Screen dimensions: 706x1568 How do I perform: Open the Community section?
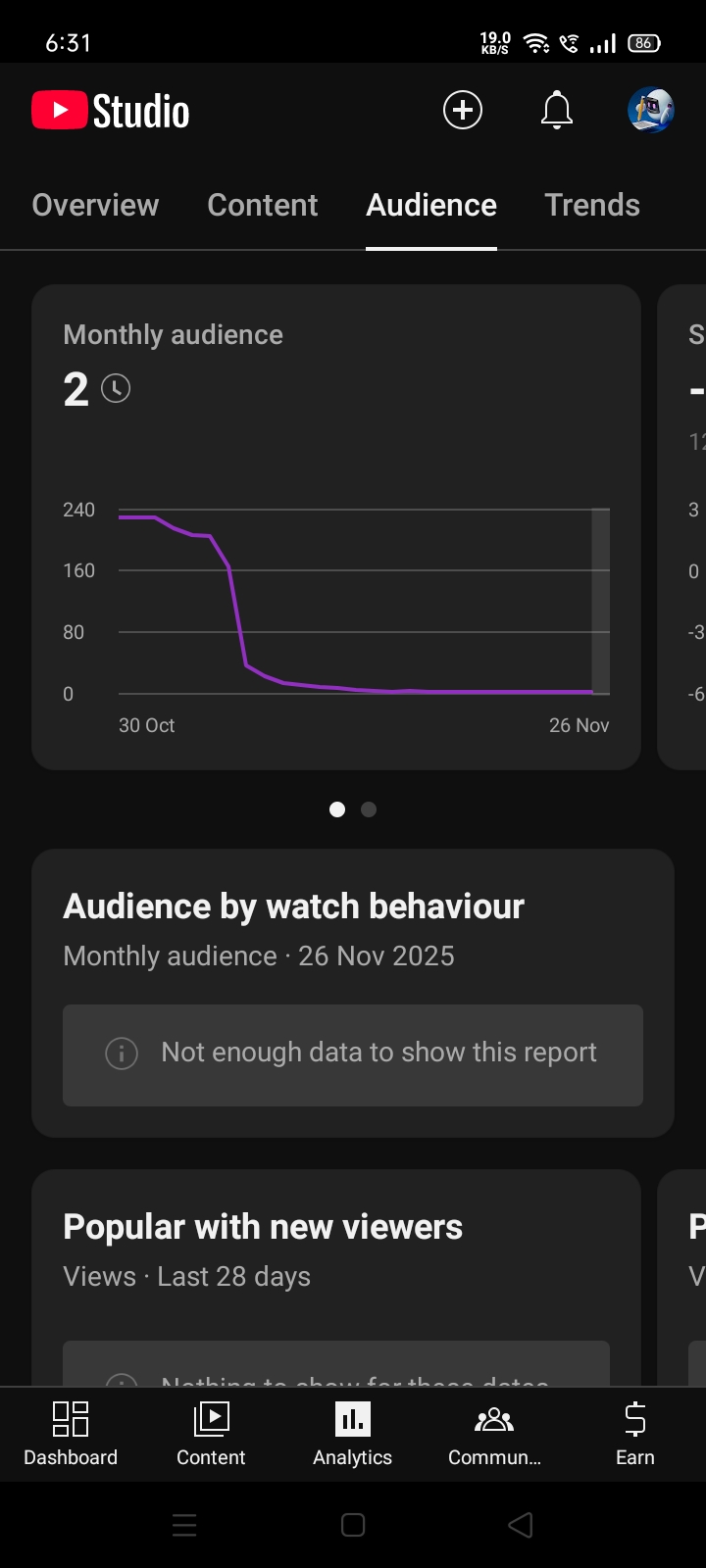tap(494, 1433)
